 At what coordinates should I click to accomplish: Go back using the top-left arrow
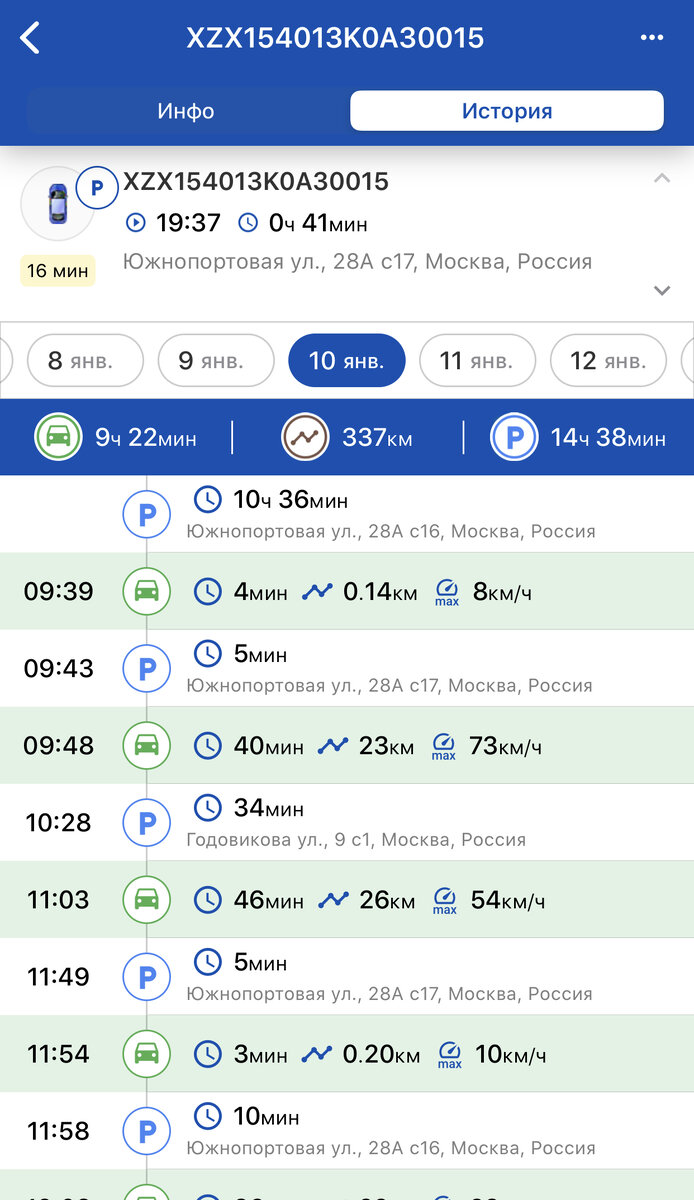pyautogui.click(x=32, y=39)
